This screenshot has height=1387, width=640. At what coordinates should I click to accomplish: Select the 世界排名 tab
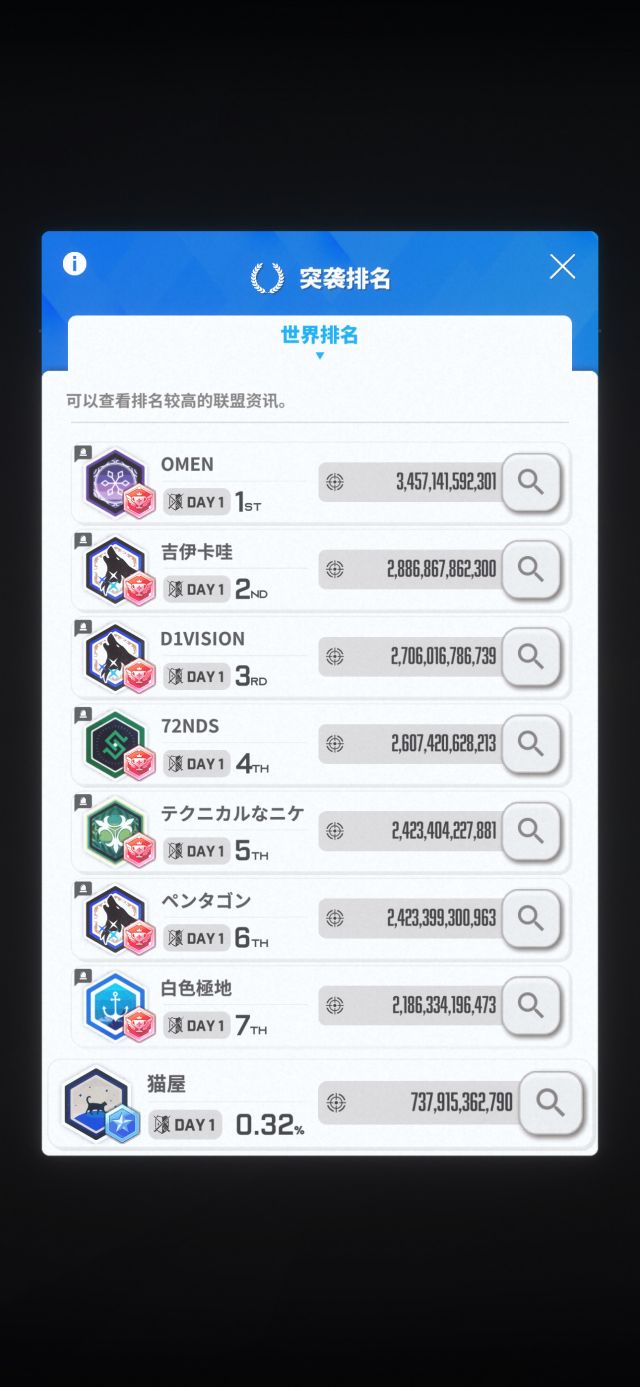tap(319, 337)
